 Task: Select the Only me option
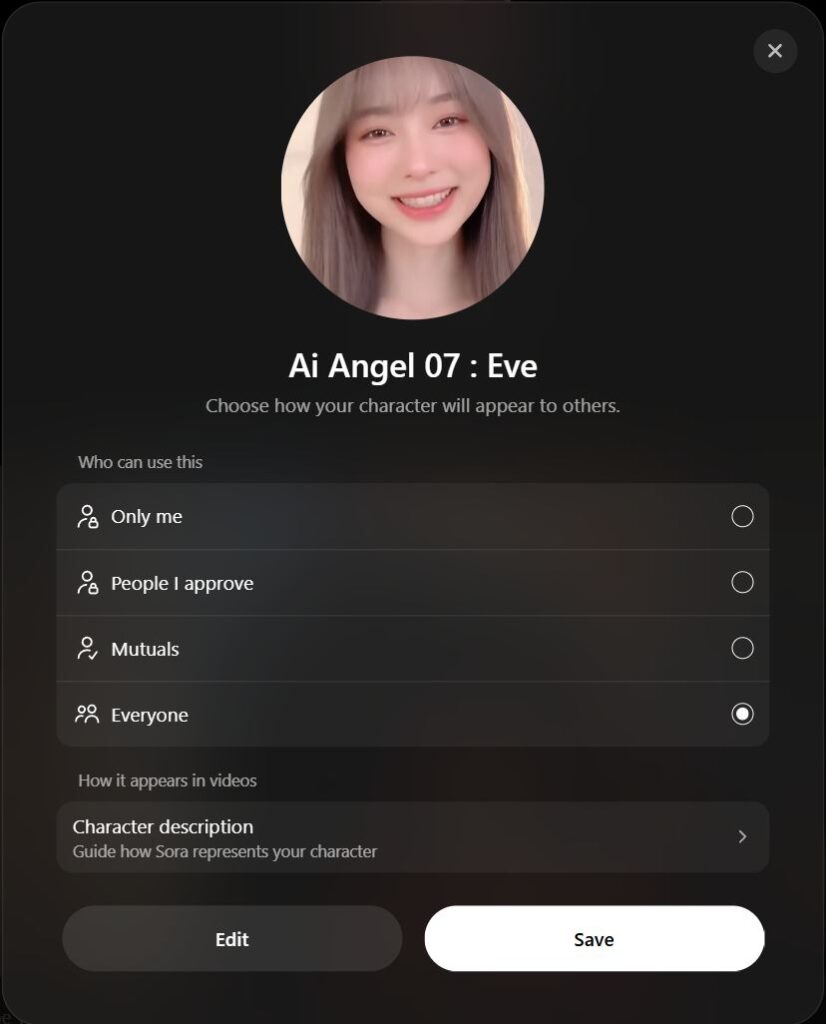point(741,517)
